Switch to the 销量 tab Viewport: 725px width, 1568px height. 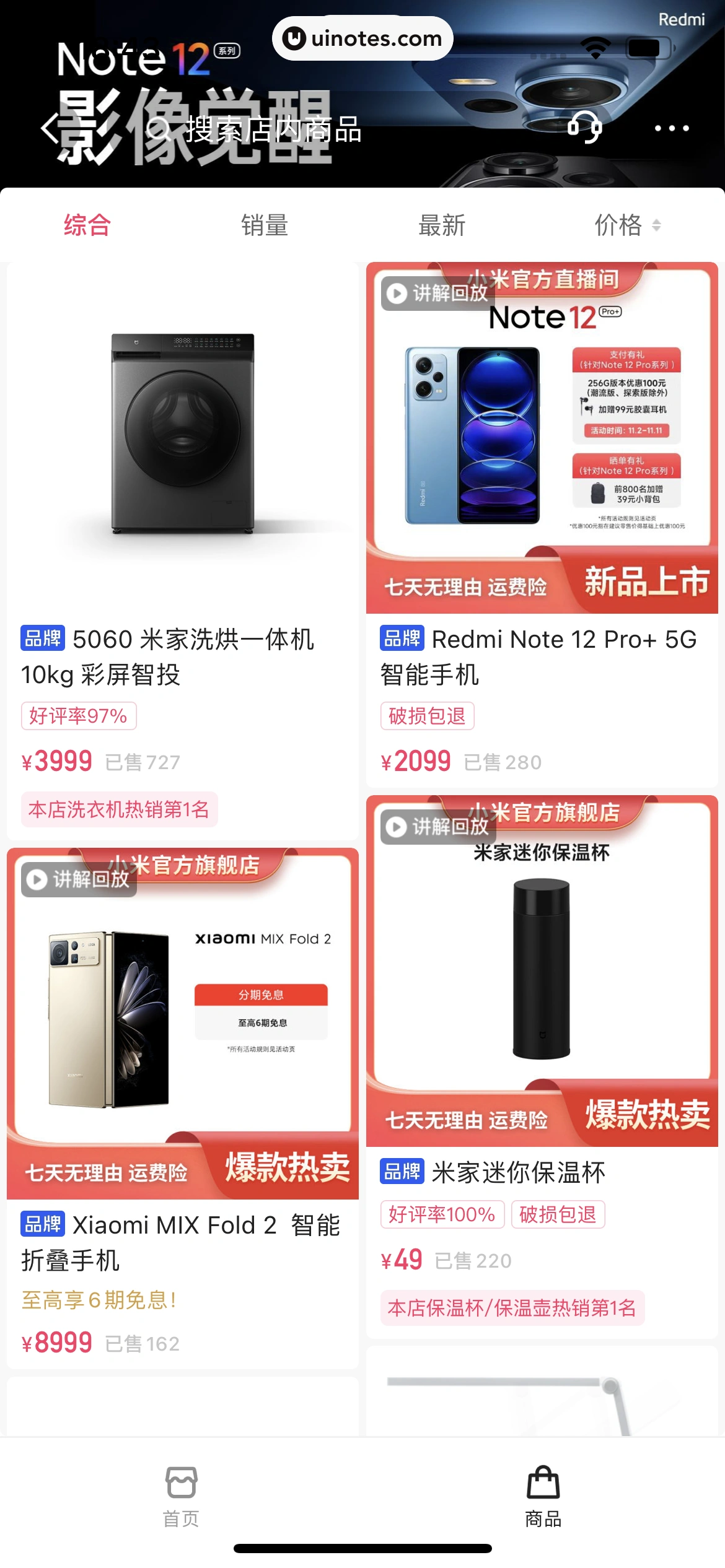click(x=265, y=225)
